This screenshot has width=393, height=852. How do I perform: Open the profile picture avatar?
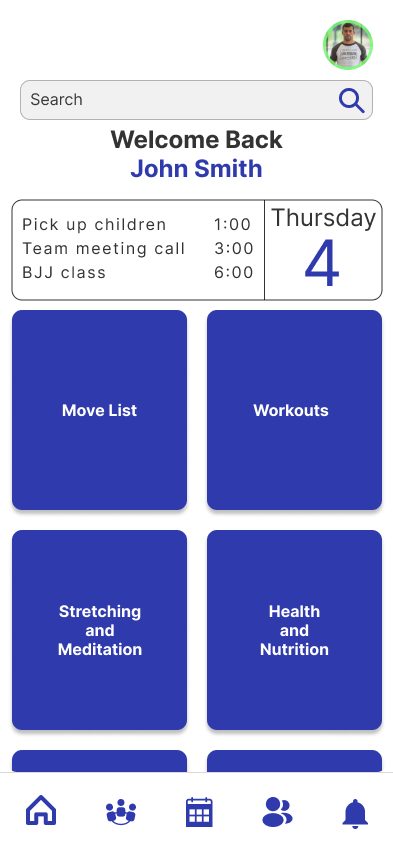tap(348, 45)
